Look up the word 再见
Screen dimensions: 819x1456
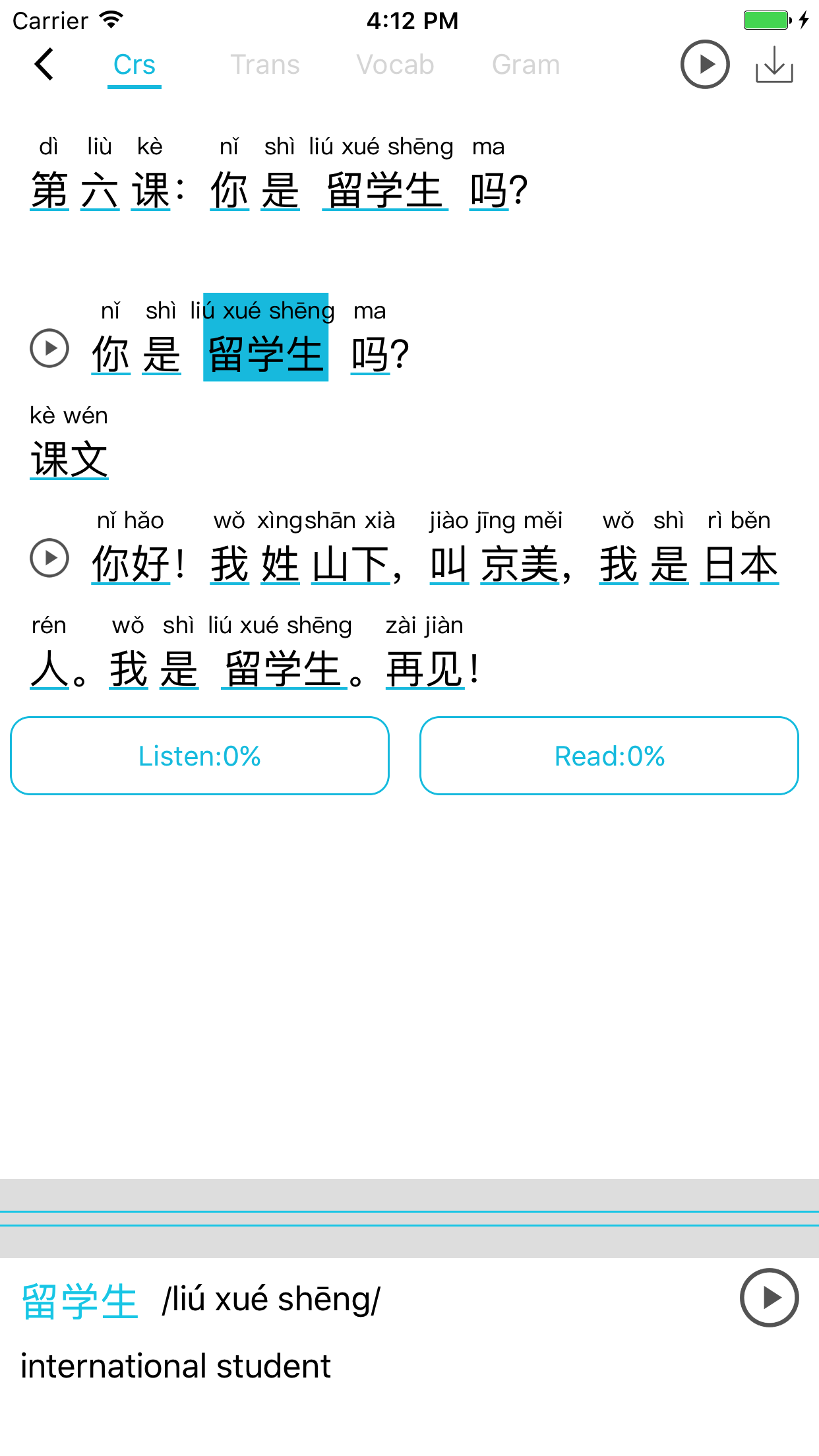425,669
